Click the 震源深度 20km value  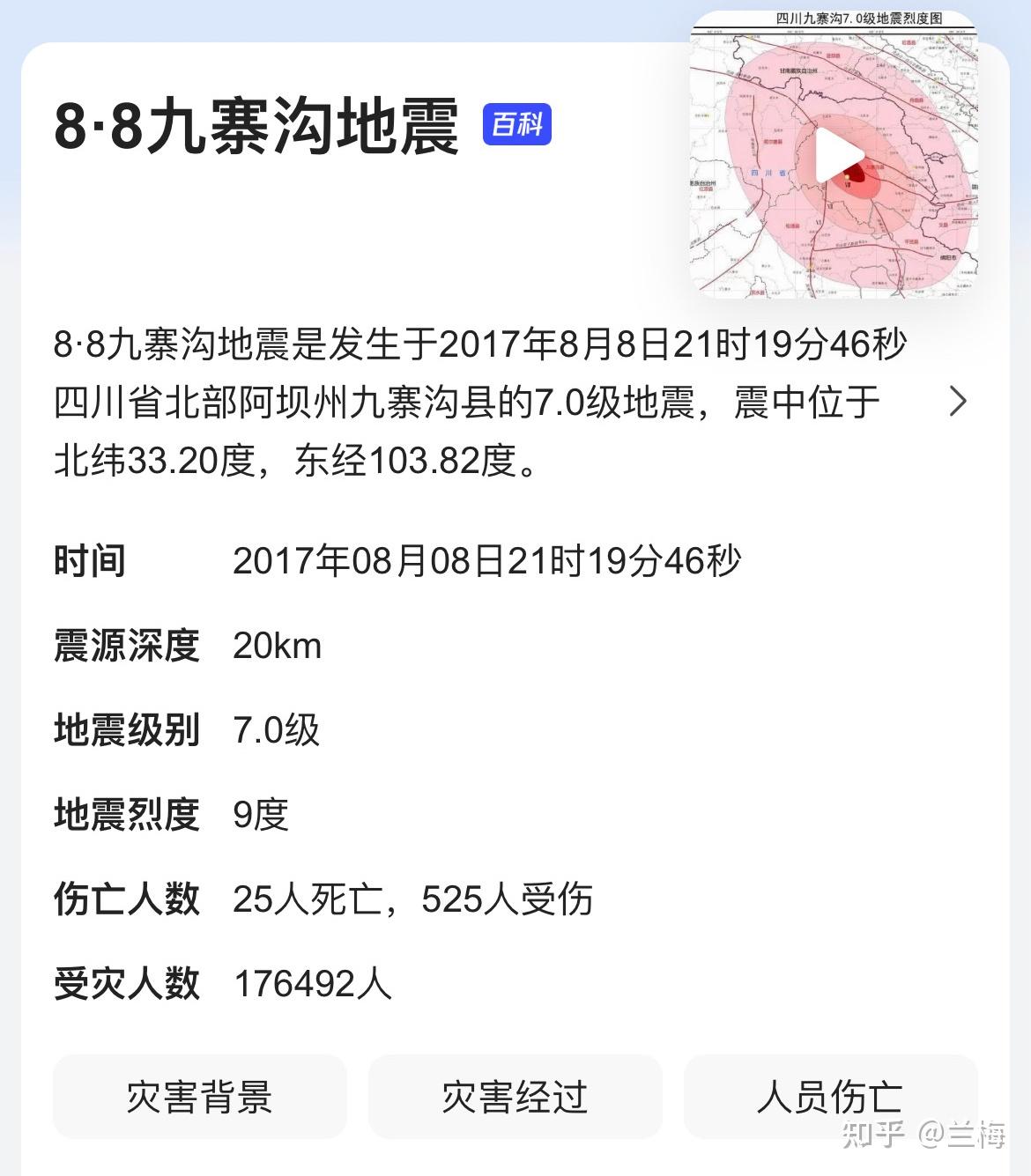pyautogui.click(x=278, y=647)
